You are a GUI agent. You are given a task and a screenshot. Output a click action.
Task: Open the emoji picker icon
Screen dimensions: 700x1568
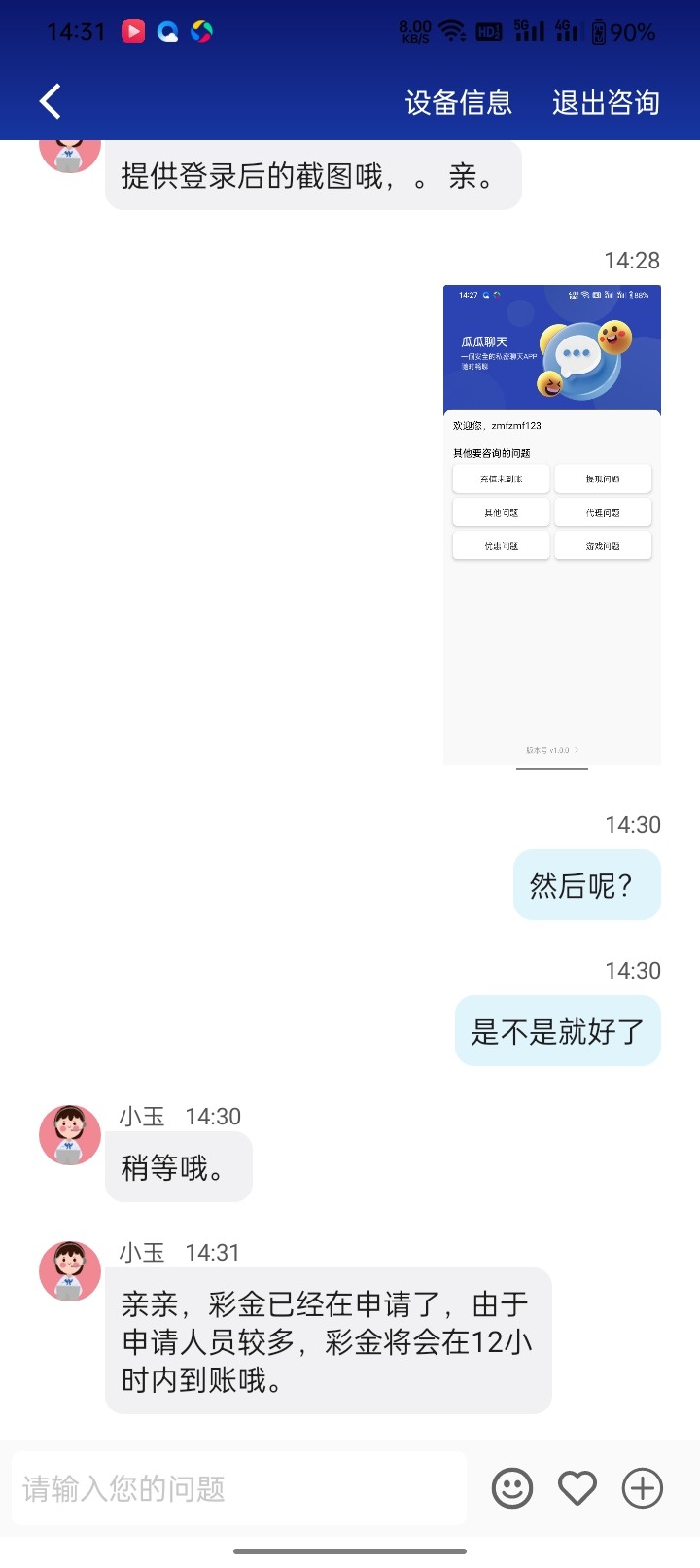pos(512,1488)
